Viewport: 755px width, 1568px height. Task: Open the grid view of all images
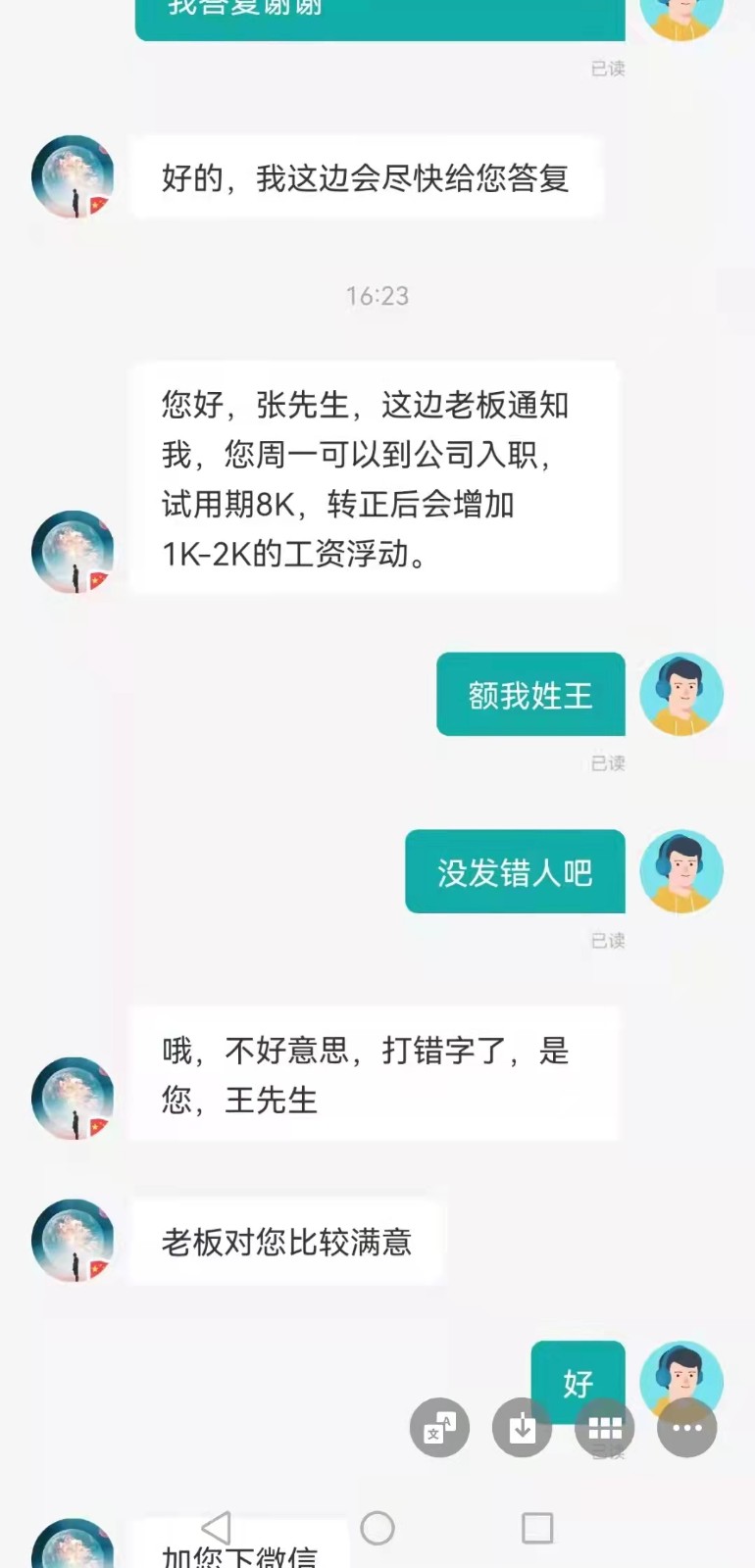point(604,1428)
